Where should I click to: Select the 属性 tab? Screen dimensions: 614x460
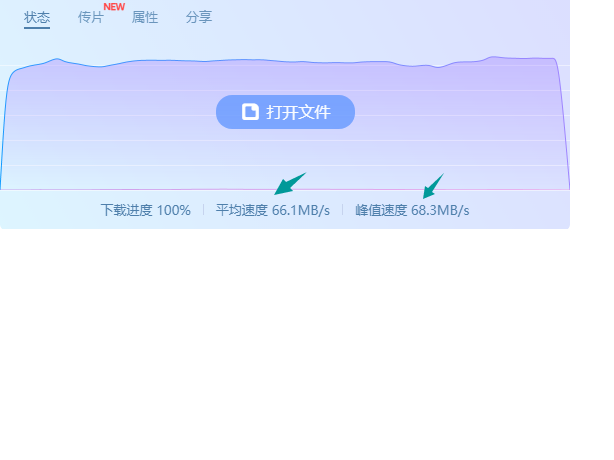click(x=145, y=17)
